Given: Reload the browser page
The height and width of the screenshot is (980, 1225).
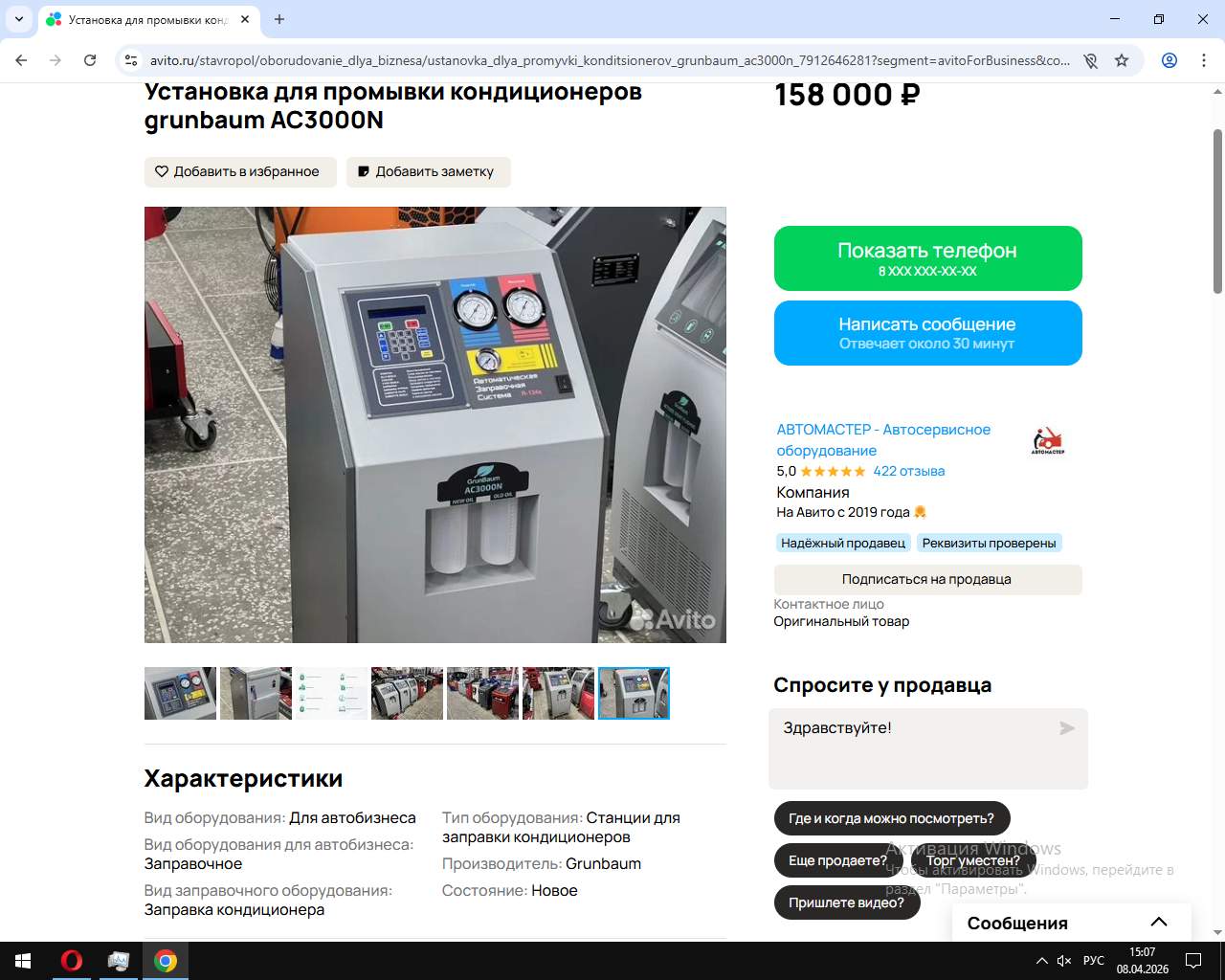Looking at the screenshot, I should [90, 60].
